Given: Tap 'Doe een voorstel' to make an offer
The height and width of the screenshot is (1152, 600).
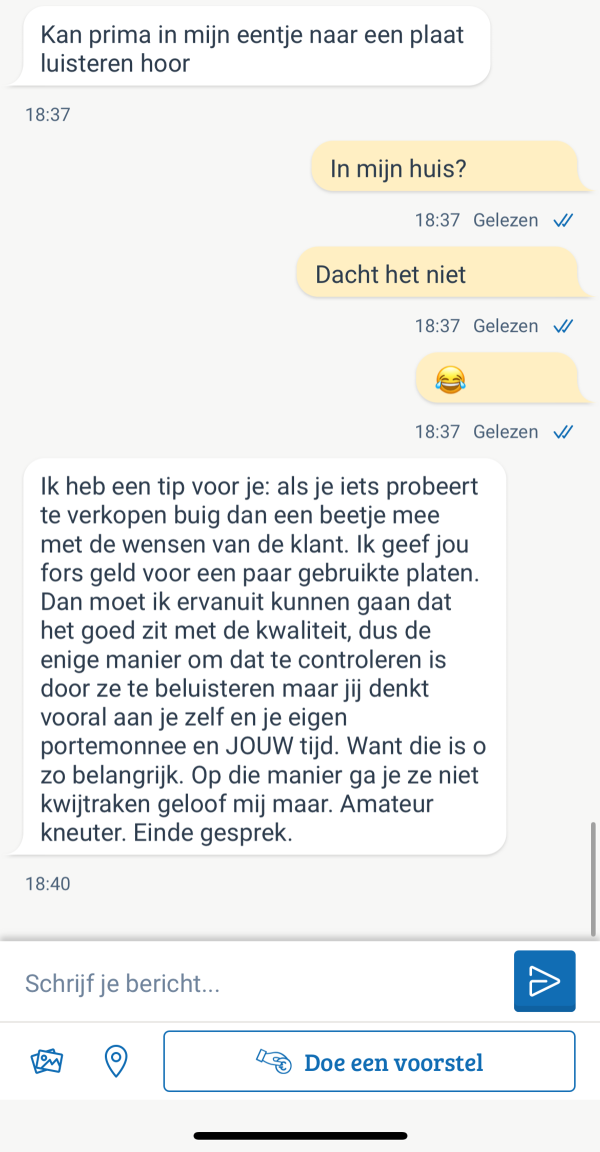Looking at the screenshot, I should tap(370, 1061).
